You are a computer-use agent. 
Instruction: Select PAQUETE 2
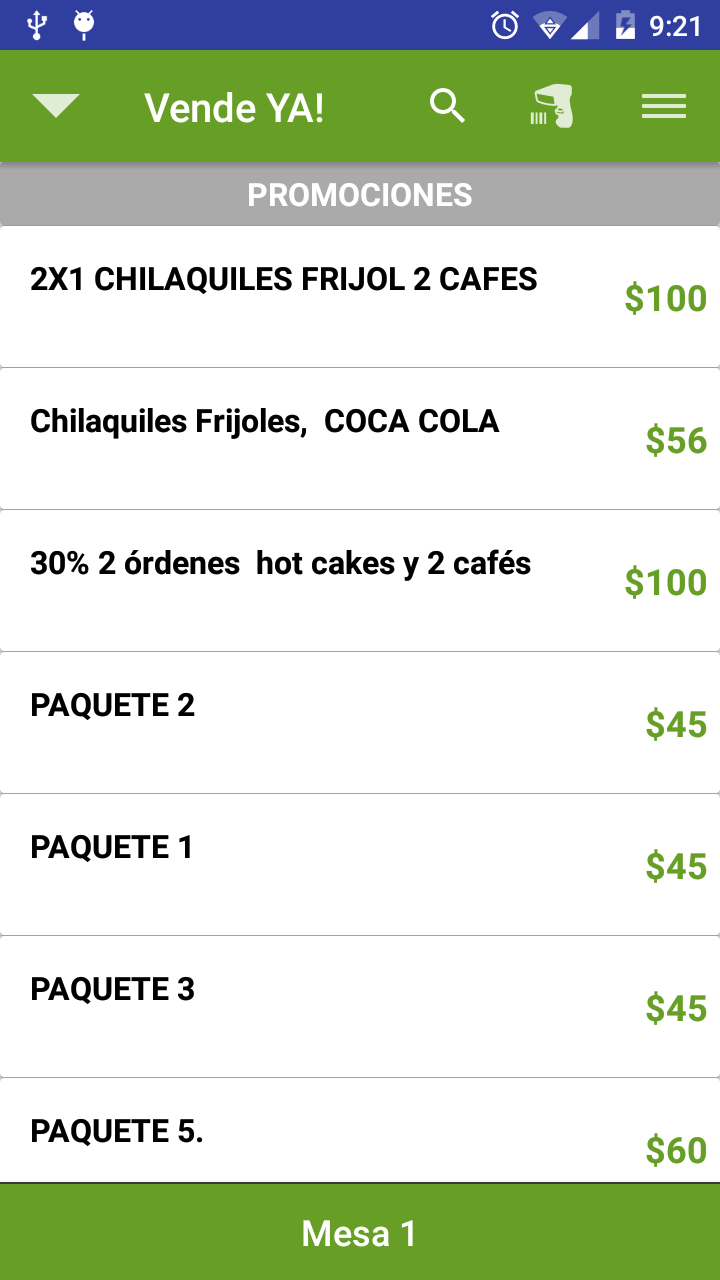click(x=360, y=723)
